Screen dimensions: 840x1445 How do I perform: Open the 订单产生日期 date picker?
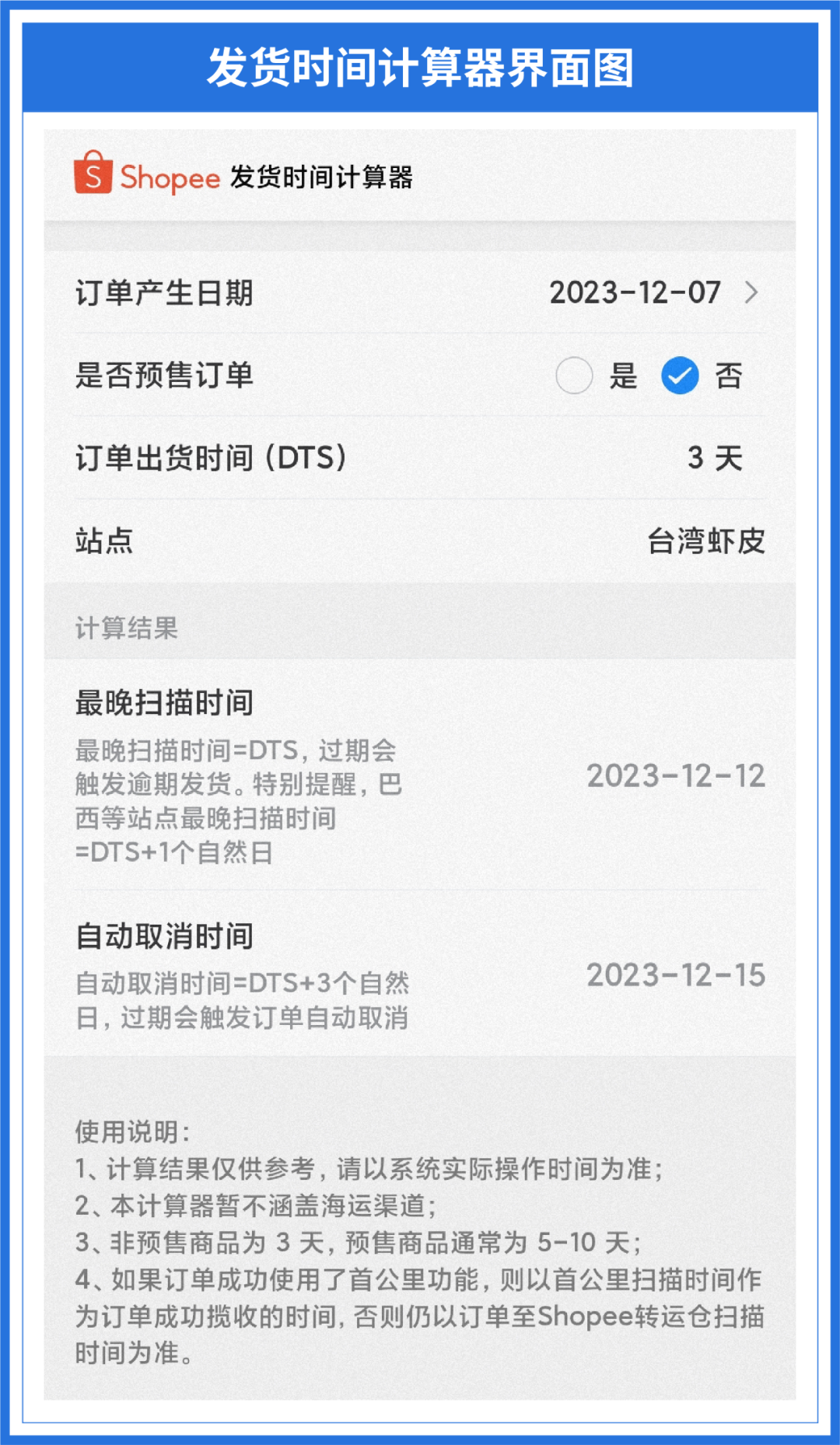pyautogui.click(x=635, y=294)
